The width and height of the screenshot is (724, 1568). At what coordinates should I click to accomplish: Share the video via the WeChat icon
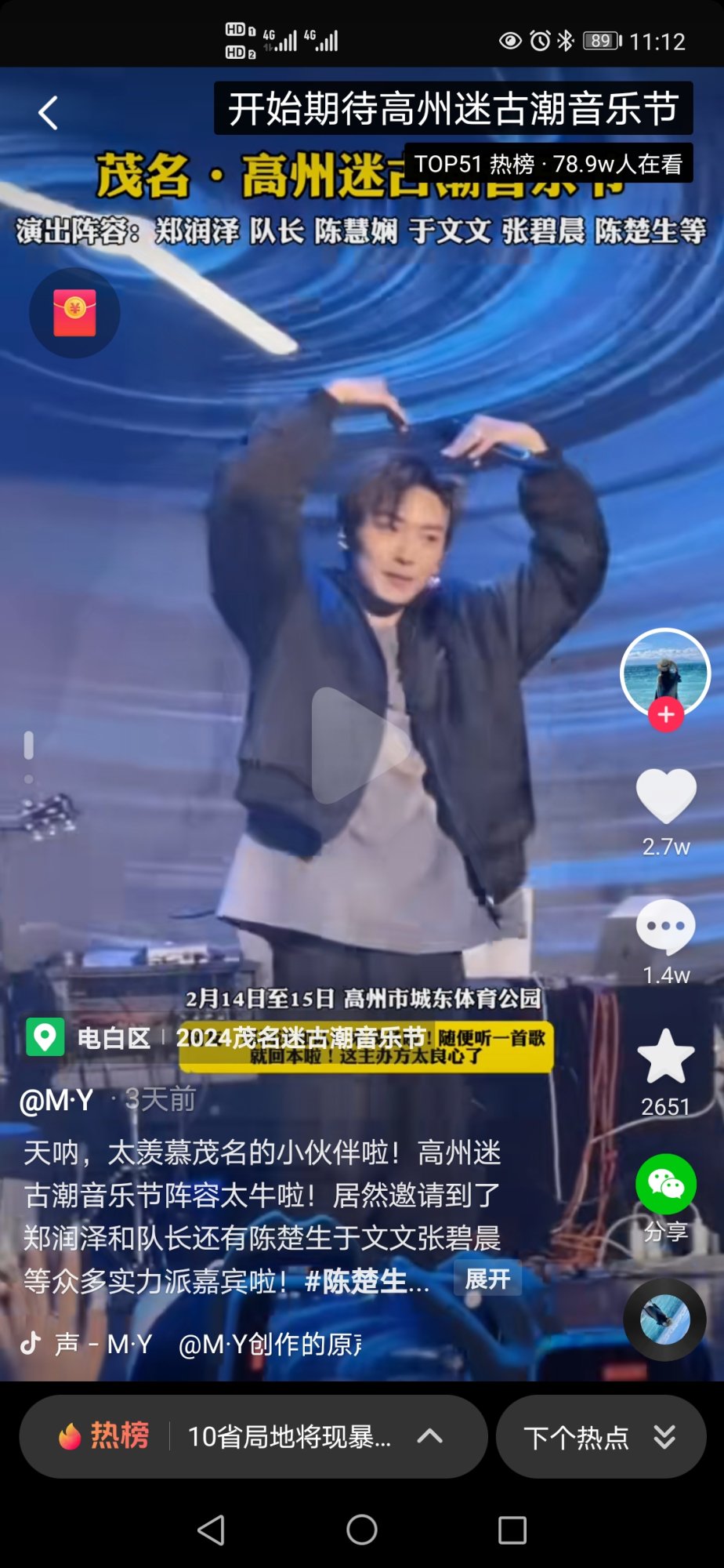666,1184
